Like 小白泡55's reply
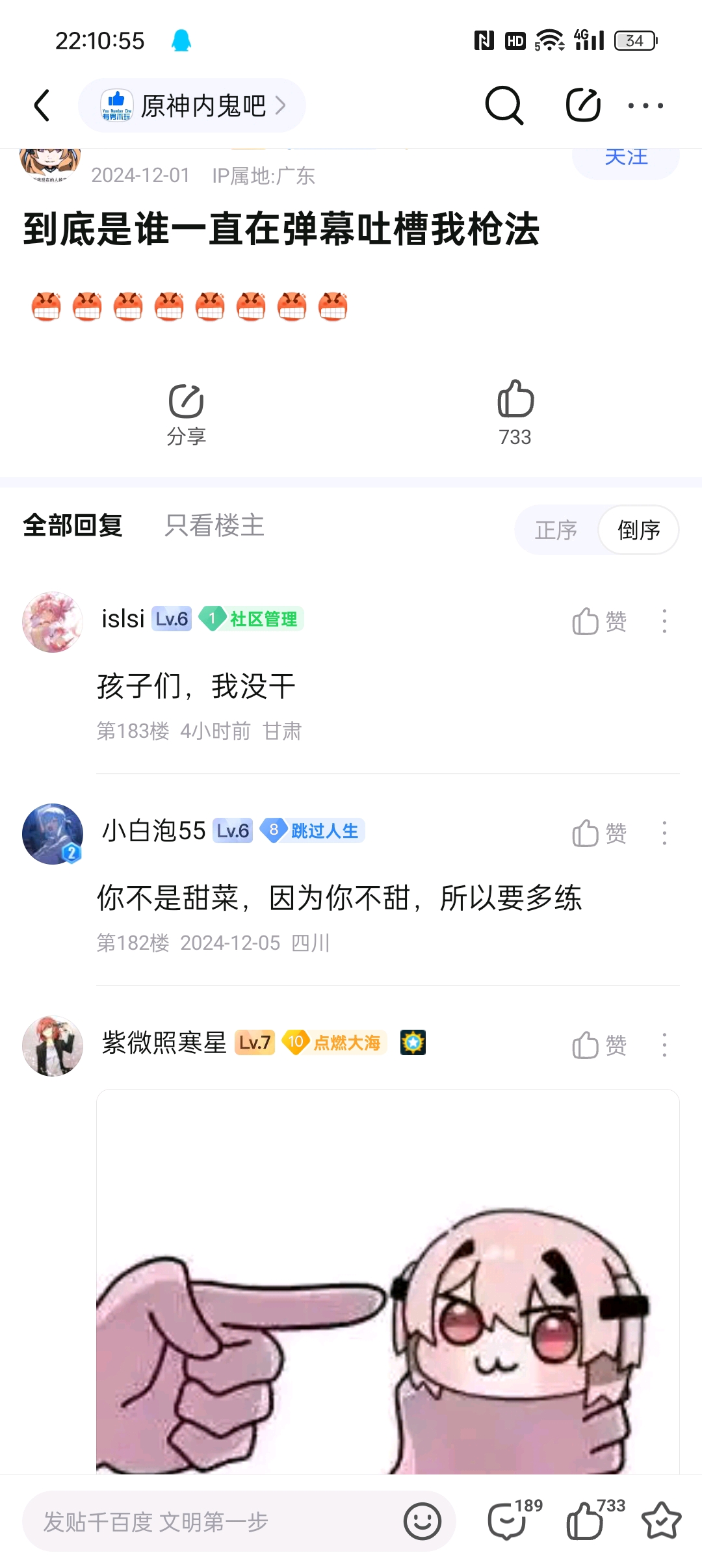The height and width of the screenshot is (1568, 702). (599, 833)
